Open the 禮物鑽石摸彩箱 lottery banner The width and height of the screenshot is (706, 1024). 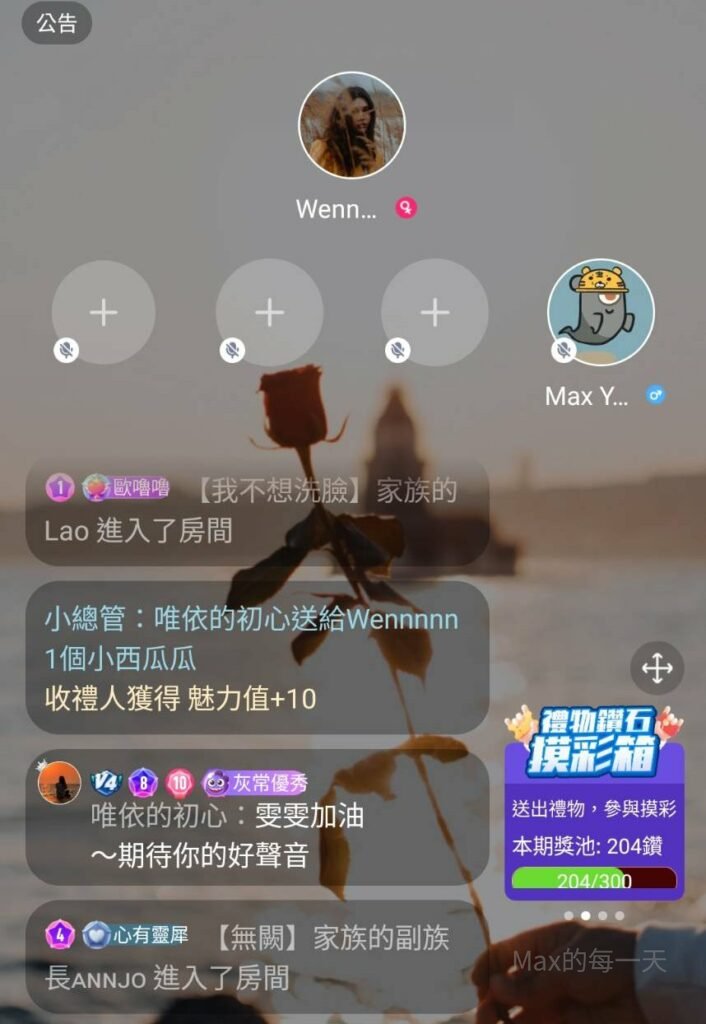[594, 800]
